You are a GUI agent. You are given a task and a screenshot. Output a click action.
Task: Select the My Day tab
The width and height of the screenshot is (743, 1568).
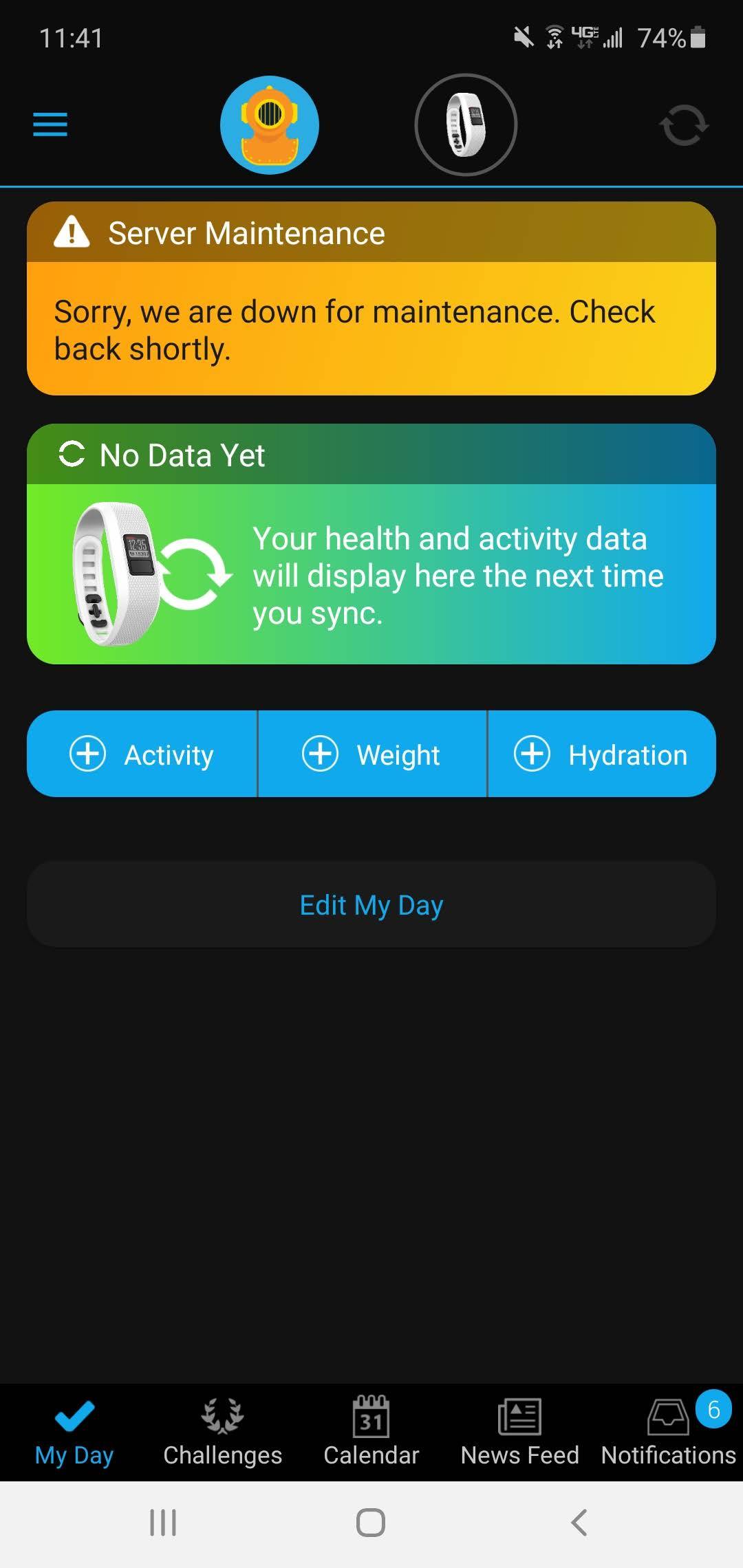[74, 1432]
